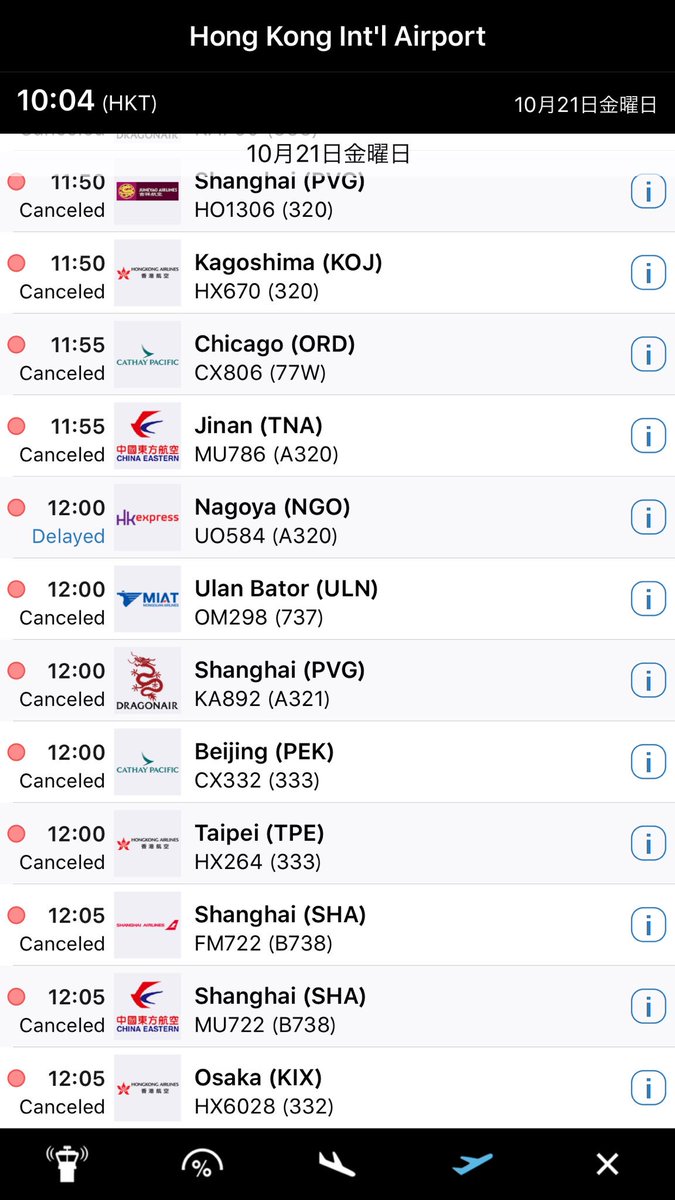Show info for HX6028 to Osaka

click(x=648, y=1087)
